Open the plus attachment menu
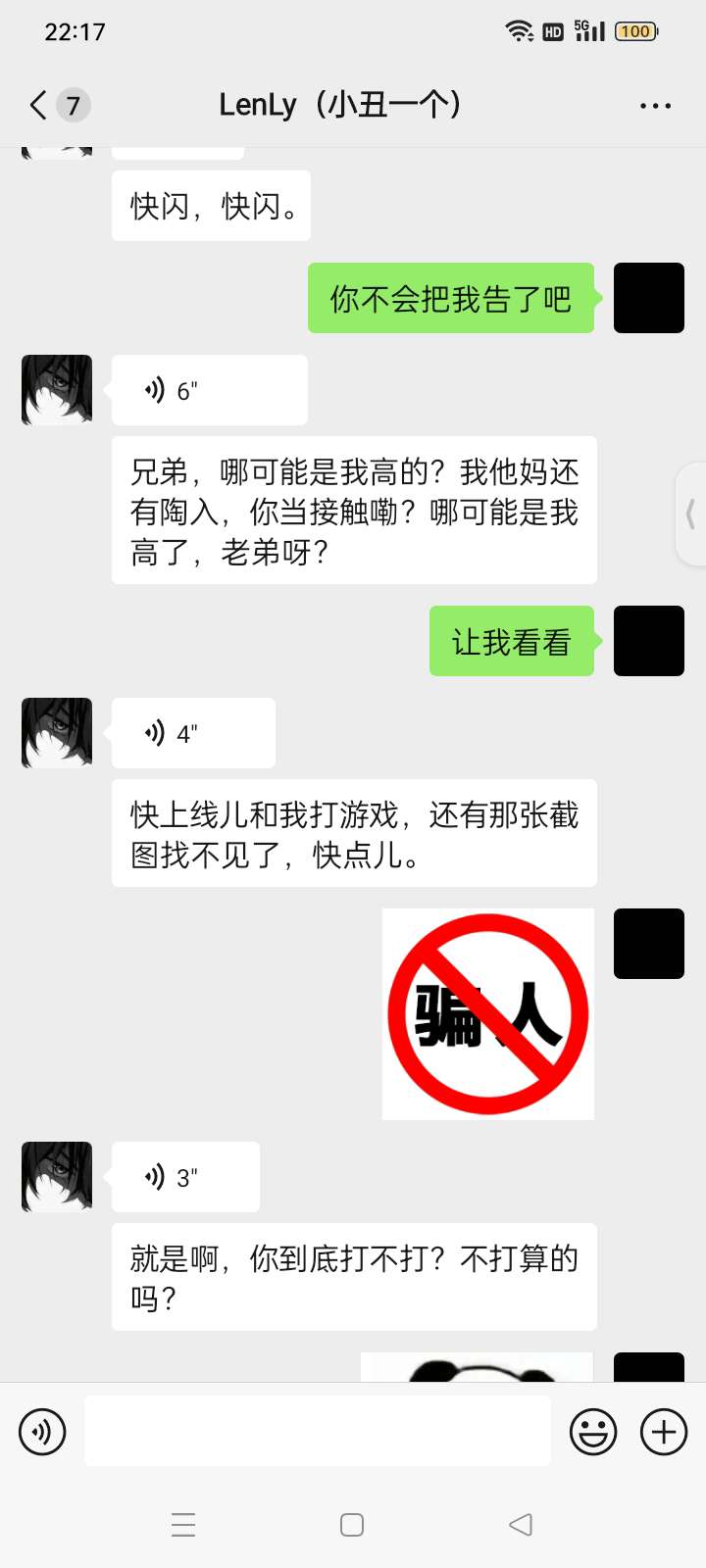 [x=664, y=1432]
